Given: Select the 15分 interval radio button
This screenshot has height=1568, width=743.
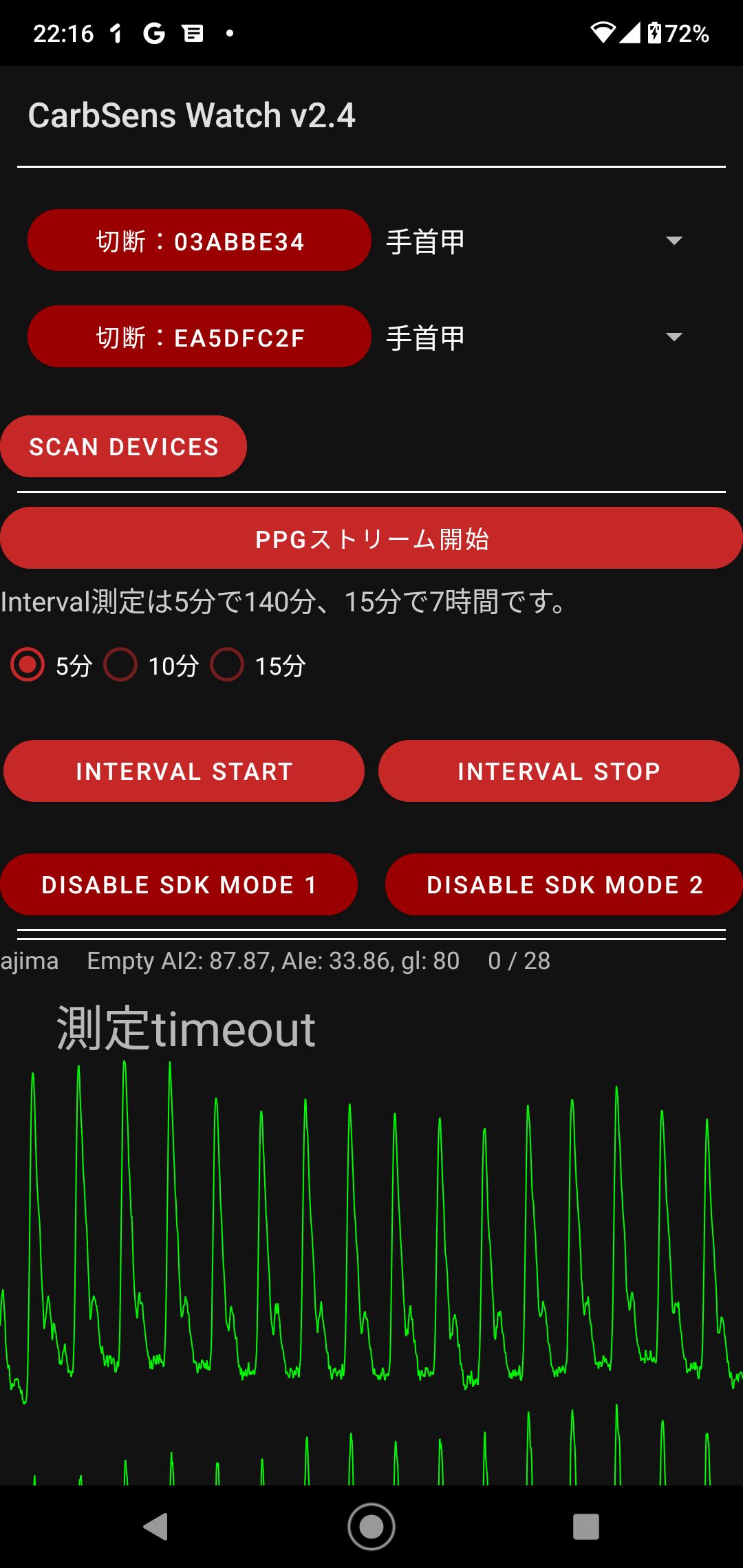Looking at the screenshot, I should [227, 664].
